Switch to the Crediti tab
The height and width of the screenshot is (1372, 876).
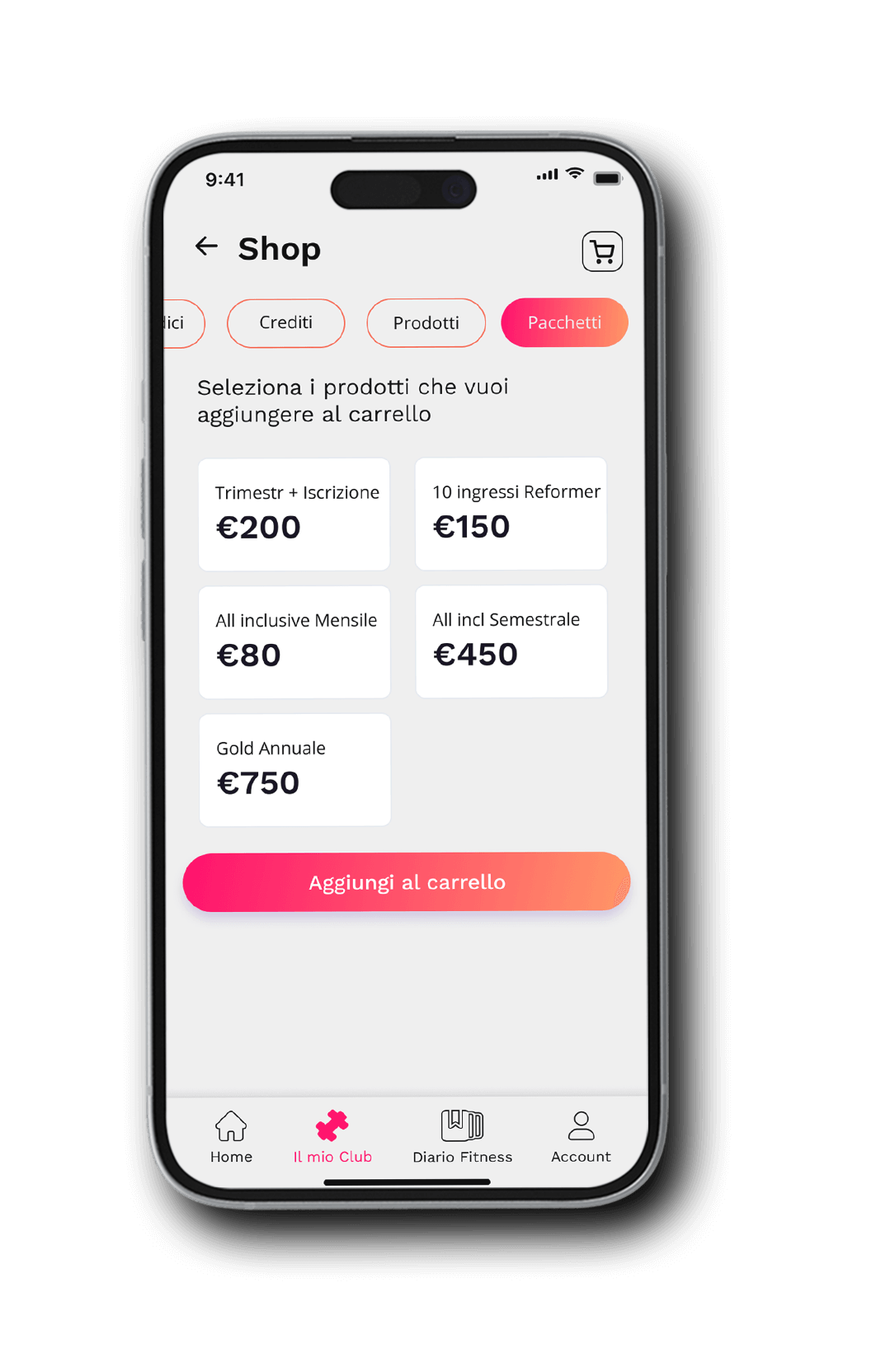[286, 322]
